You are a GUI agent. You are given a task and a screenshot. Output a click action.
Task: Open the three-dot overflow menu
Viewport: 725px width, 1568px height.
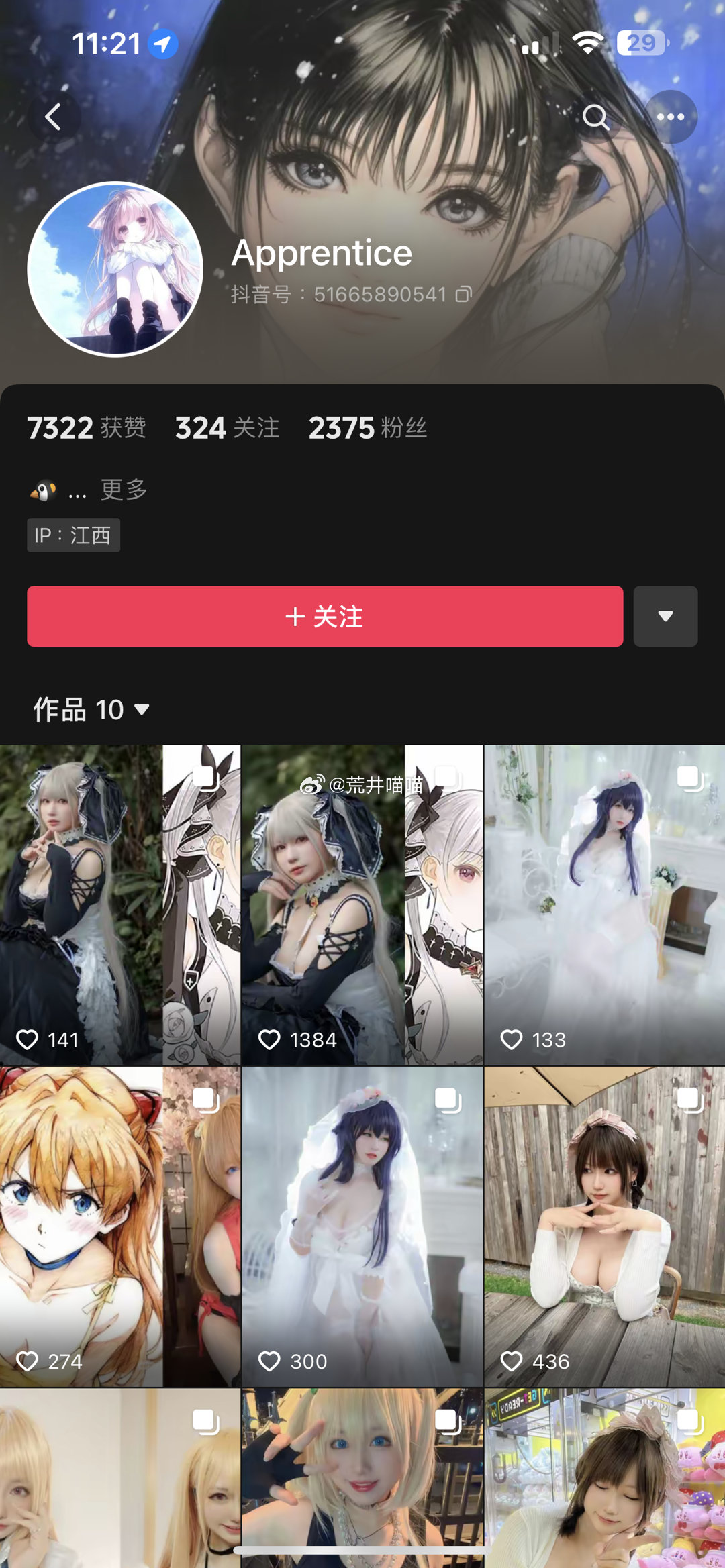click(670, 117)
